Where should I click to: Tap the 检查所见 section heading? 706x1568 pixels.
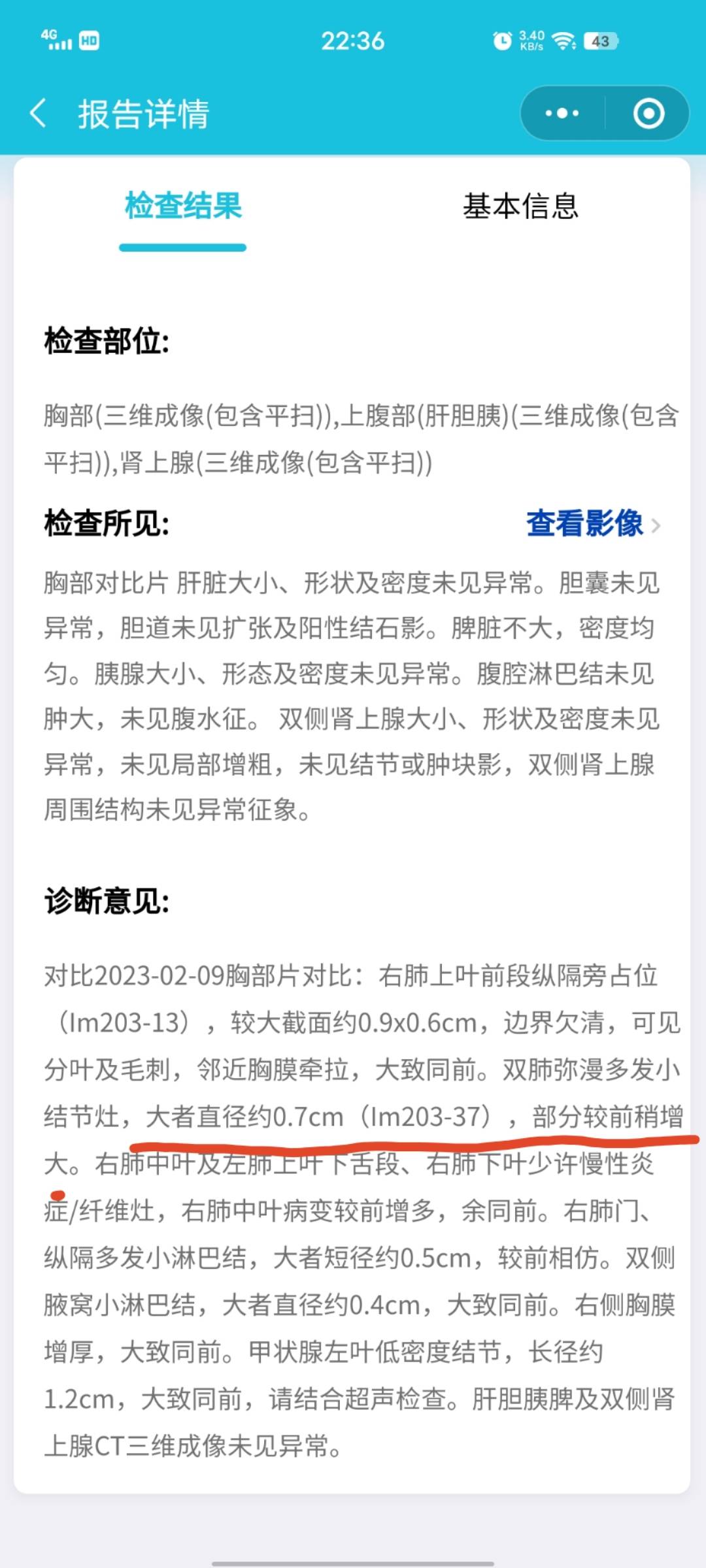(x=106, y=523)
